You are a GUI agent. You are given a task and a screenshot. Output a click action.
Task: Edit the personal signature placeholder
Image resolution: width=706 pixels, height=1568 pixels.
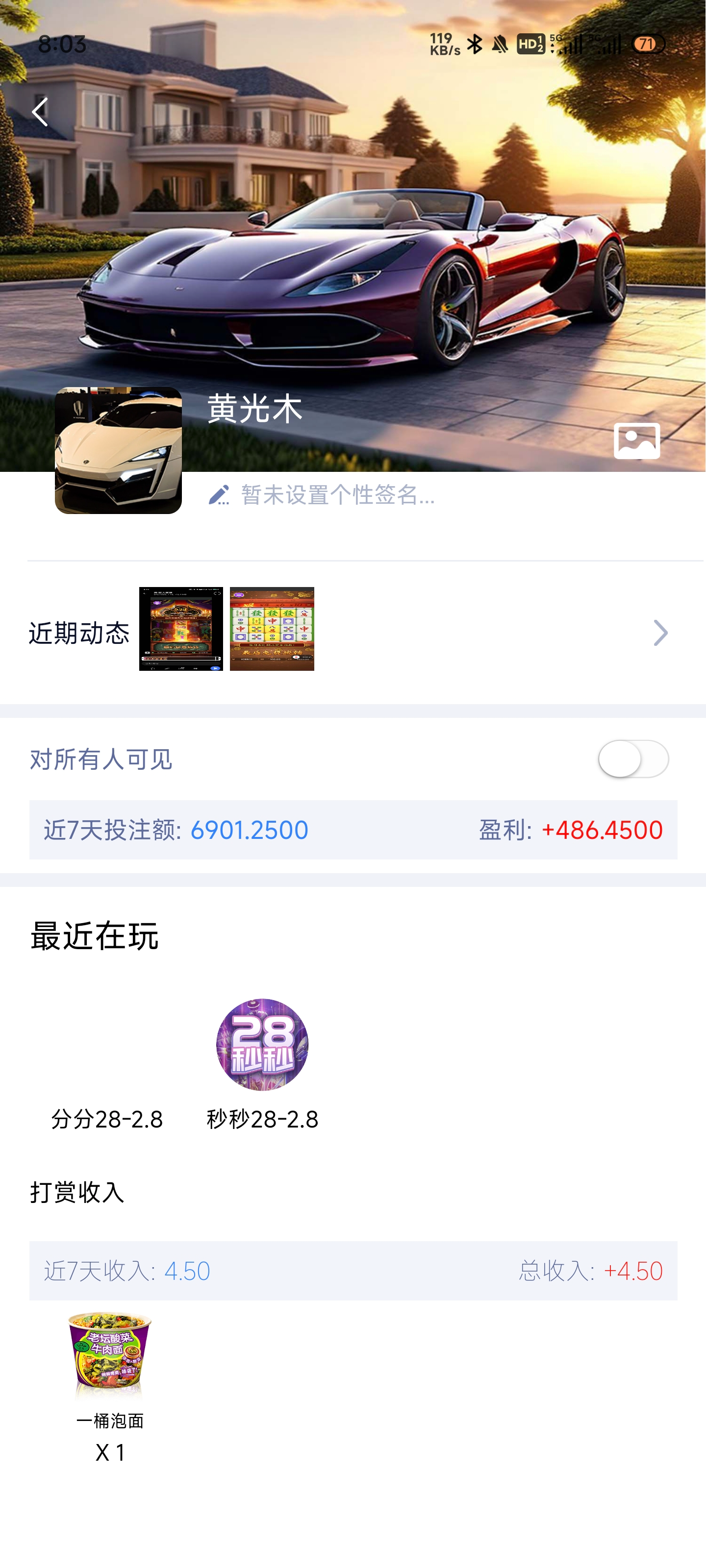(321, 494)
